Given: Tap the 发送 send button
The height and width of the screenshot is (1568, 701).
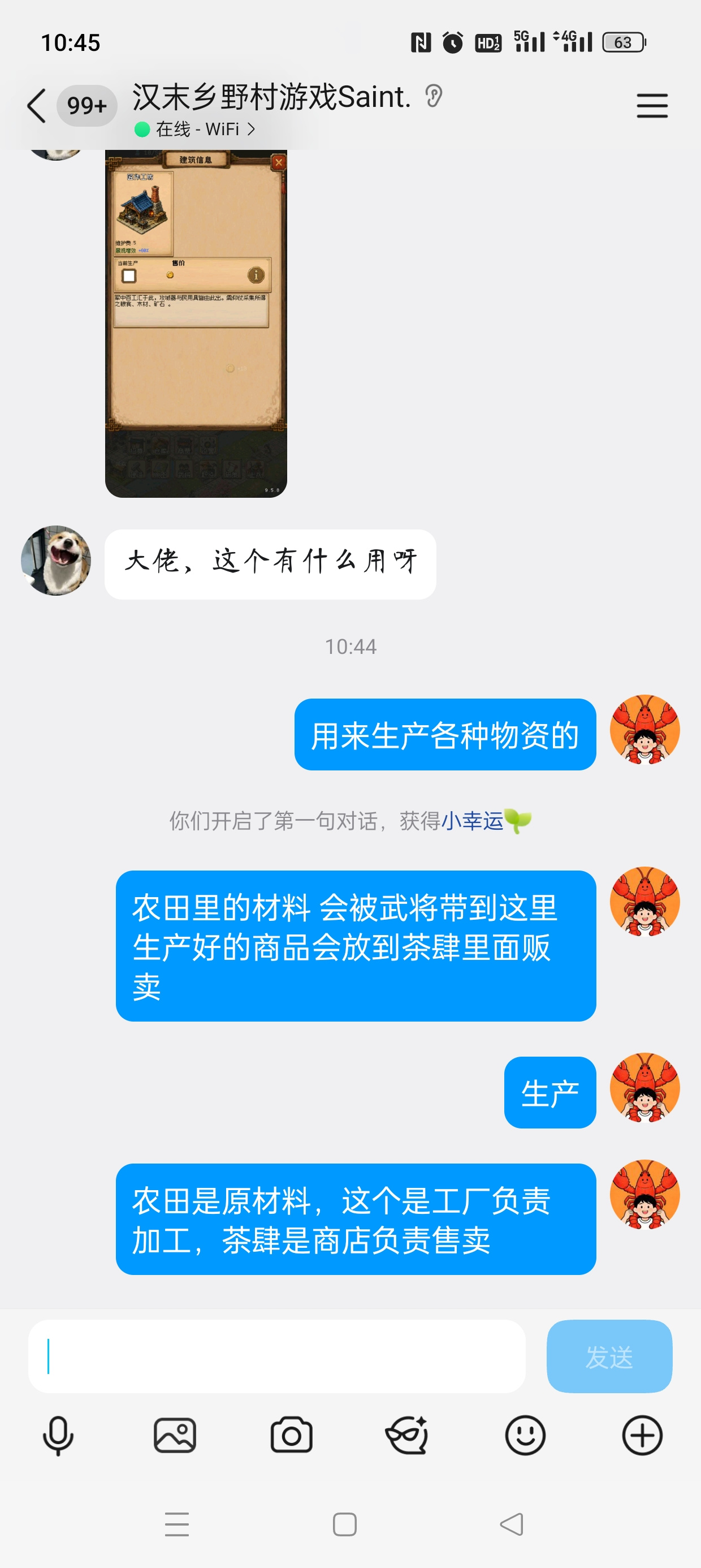Looking at the screenshot, I should click(609, 1356).
